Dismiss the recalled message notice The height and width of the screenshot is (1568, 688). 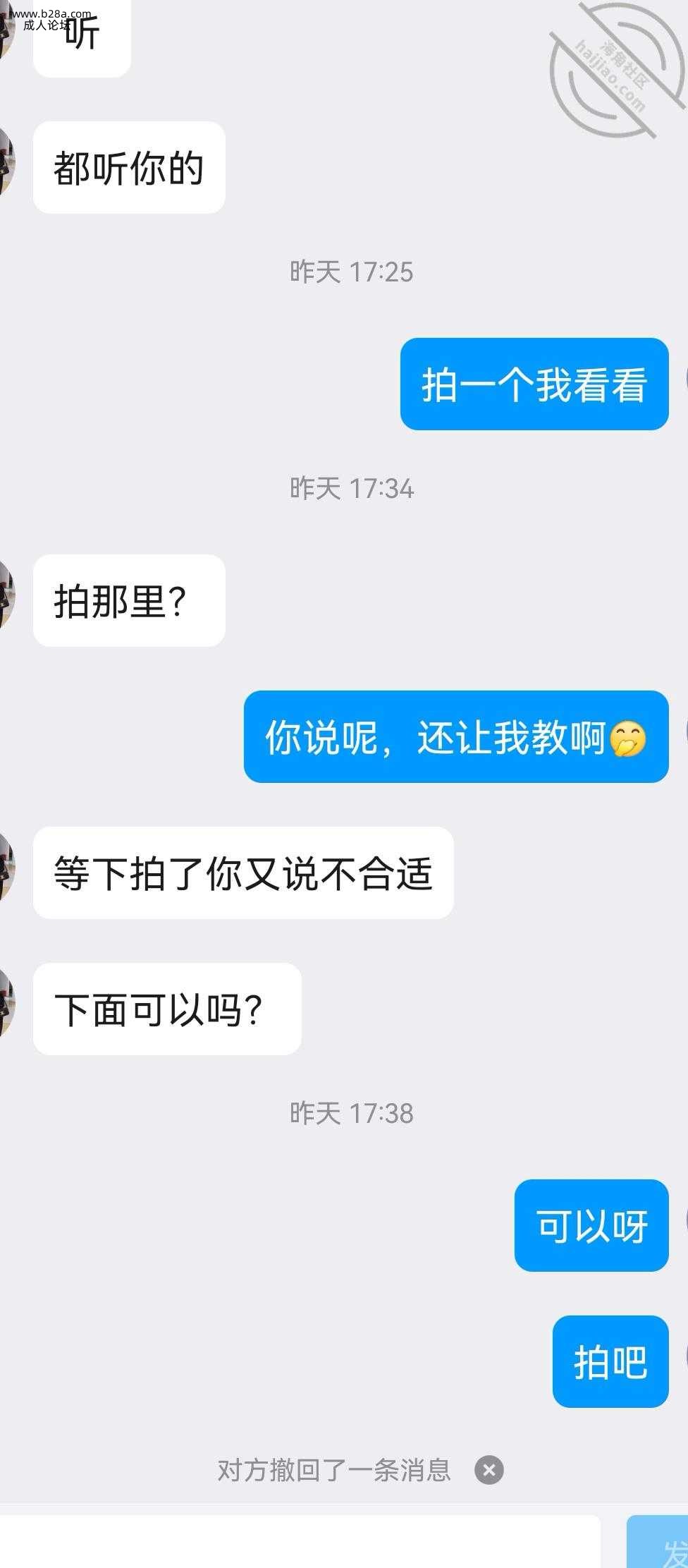(489, 1470)
